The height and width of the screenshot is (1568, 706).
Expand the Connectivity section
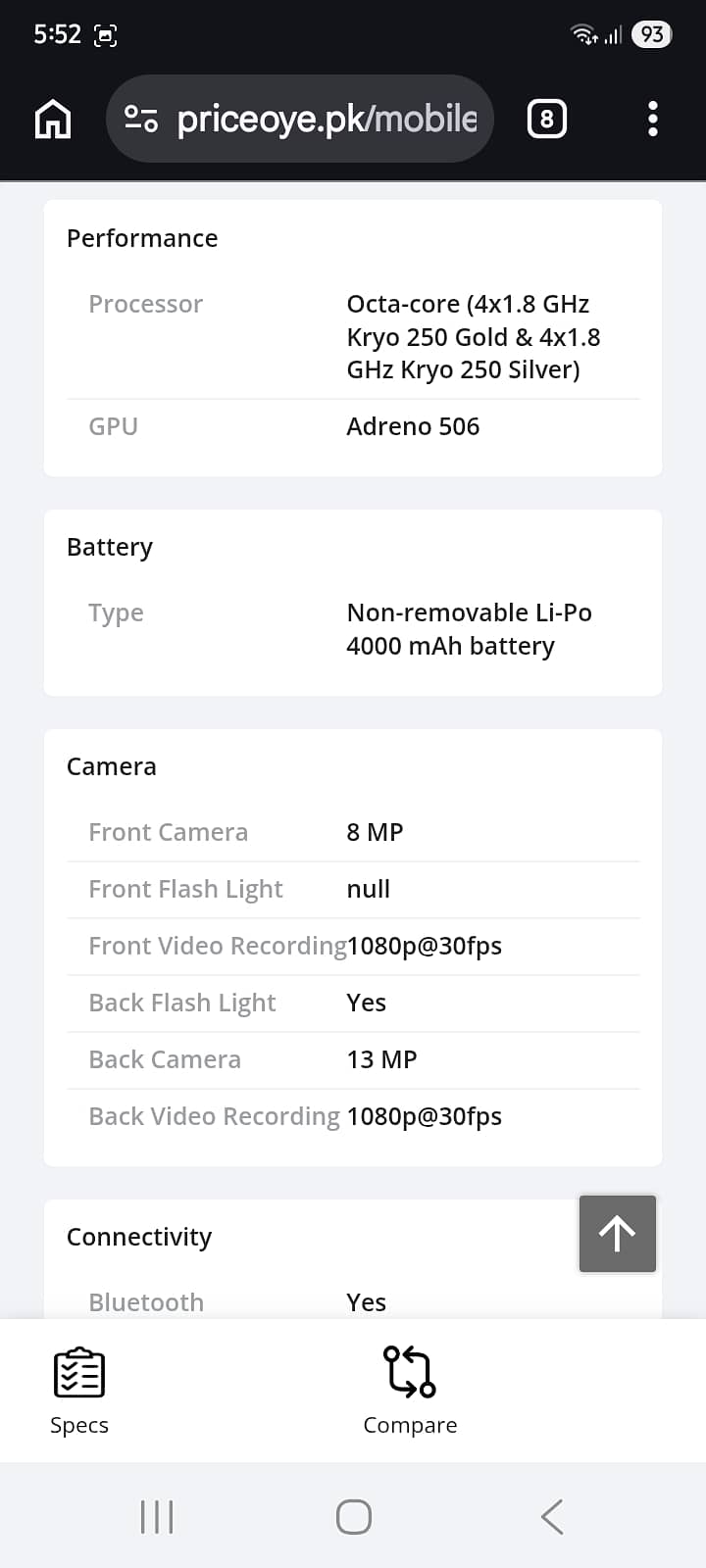(139, 1237)
